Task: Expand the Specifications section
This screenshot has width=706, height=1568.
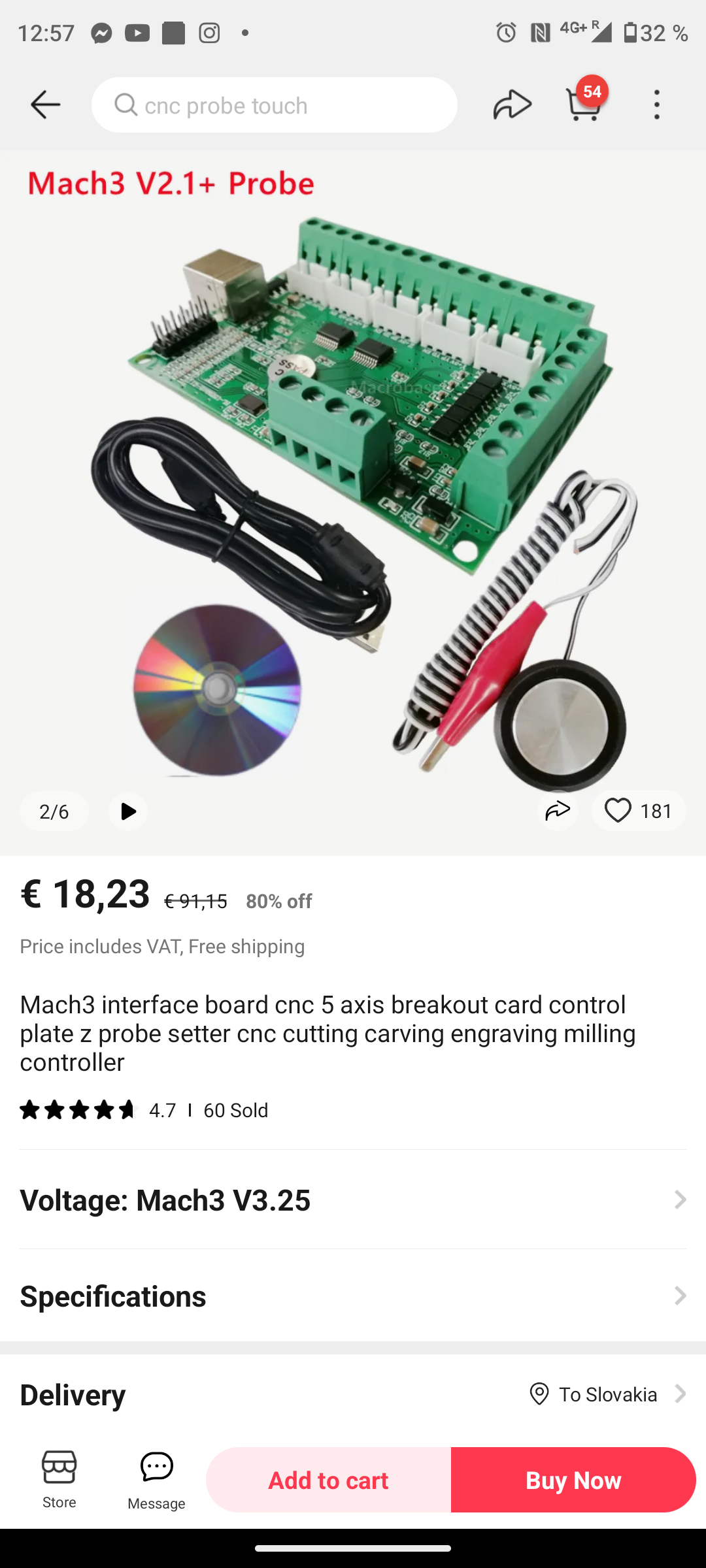Action: (x=353, y=1296)
